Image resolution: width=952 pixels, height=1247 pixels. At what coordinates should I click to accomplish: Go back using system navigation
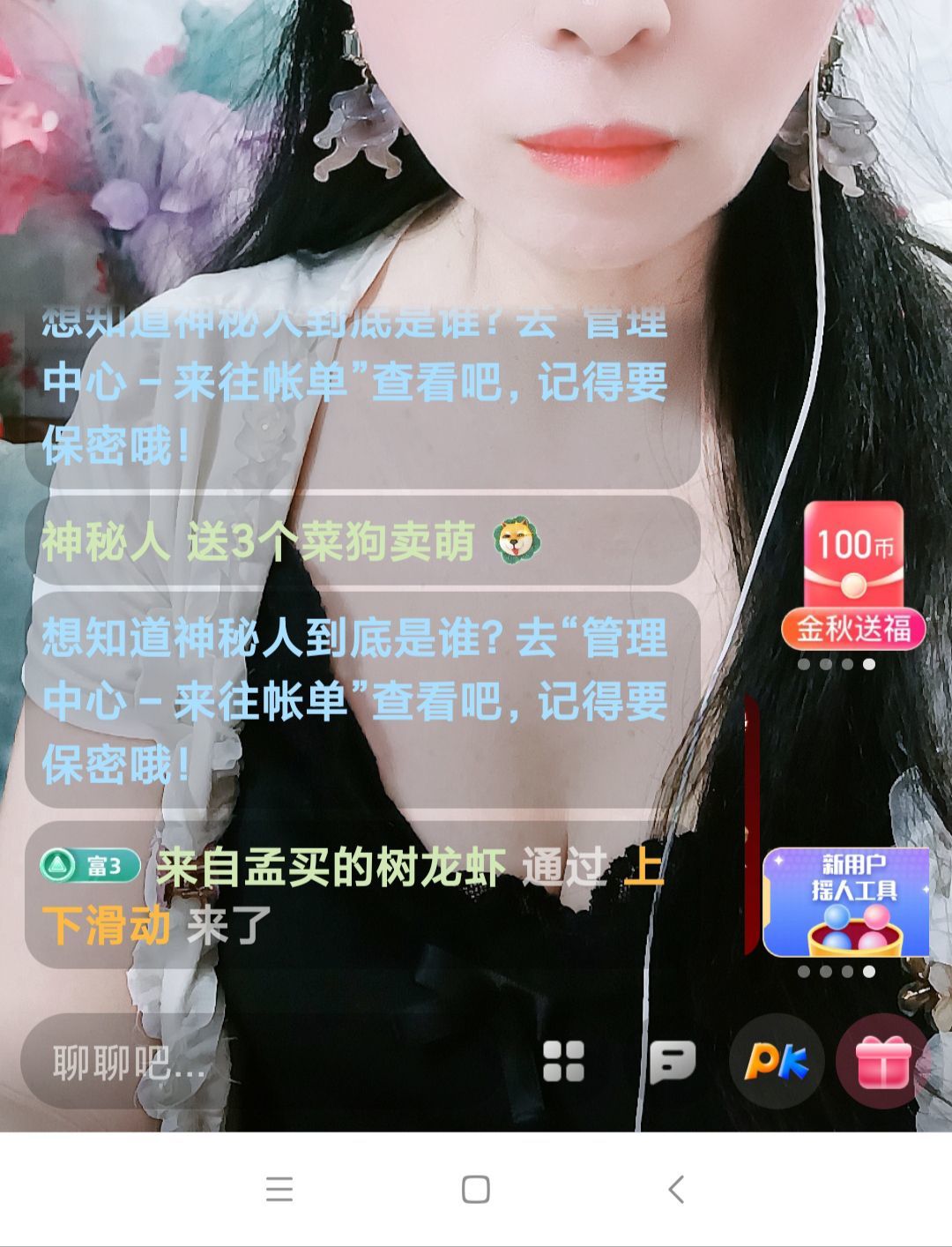click(676, 1190)
